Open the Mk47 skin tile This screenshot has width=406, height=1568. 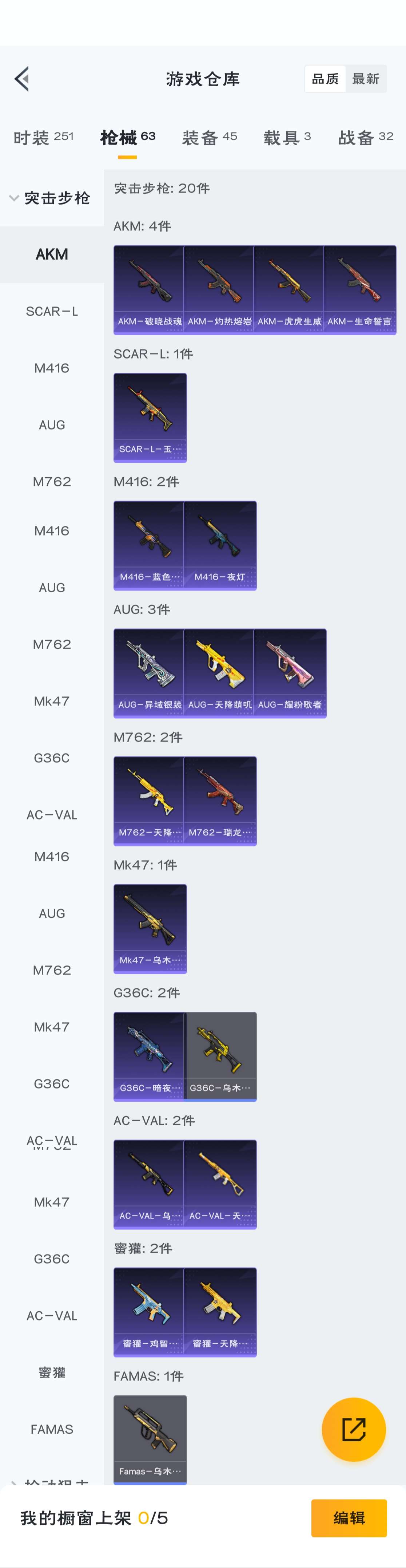[x=150, y=928]
